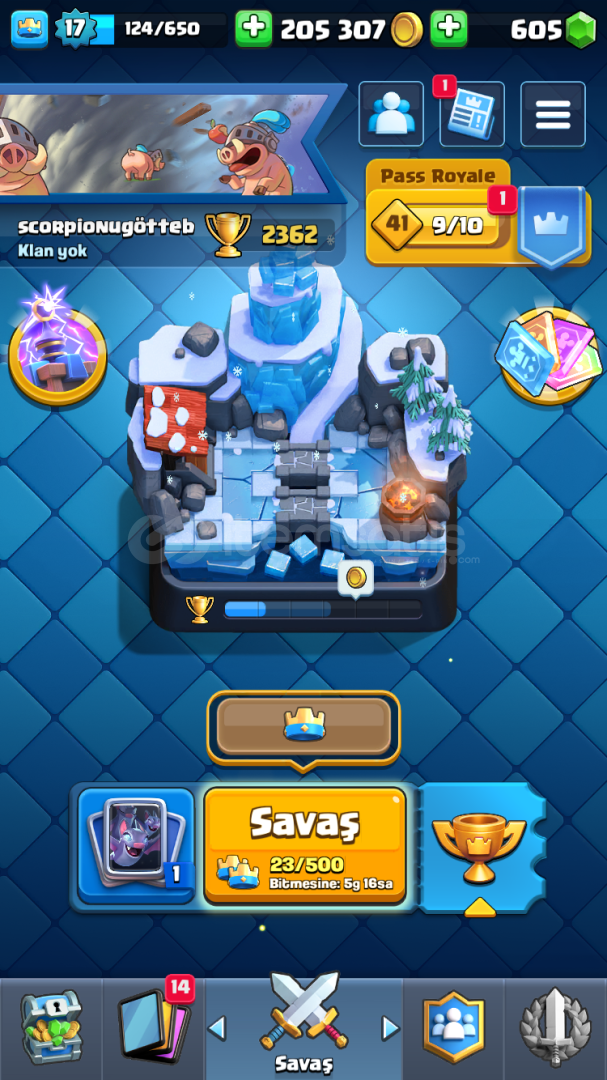Add gold with the coins plus button
Viewport: 607px width, 1080px height.
pos(254,29)
